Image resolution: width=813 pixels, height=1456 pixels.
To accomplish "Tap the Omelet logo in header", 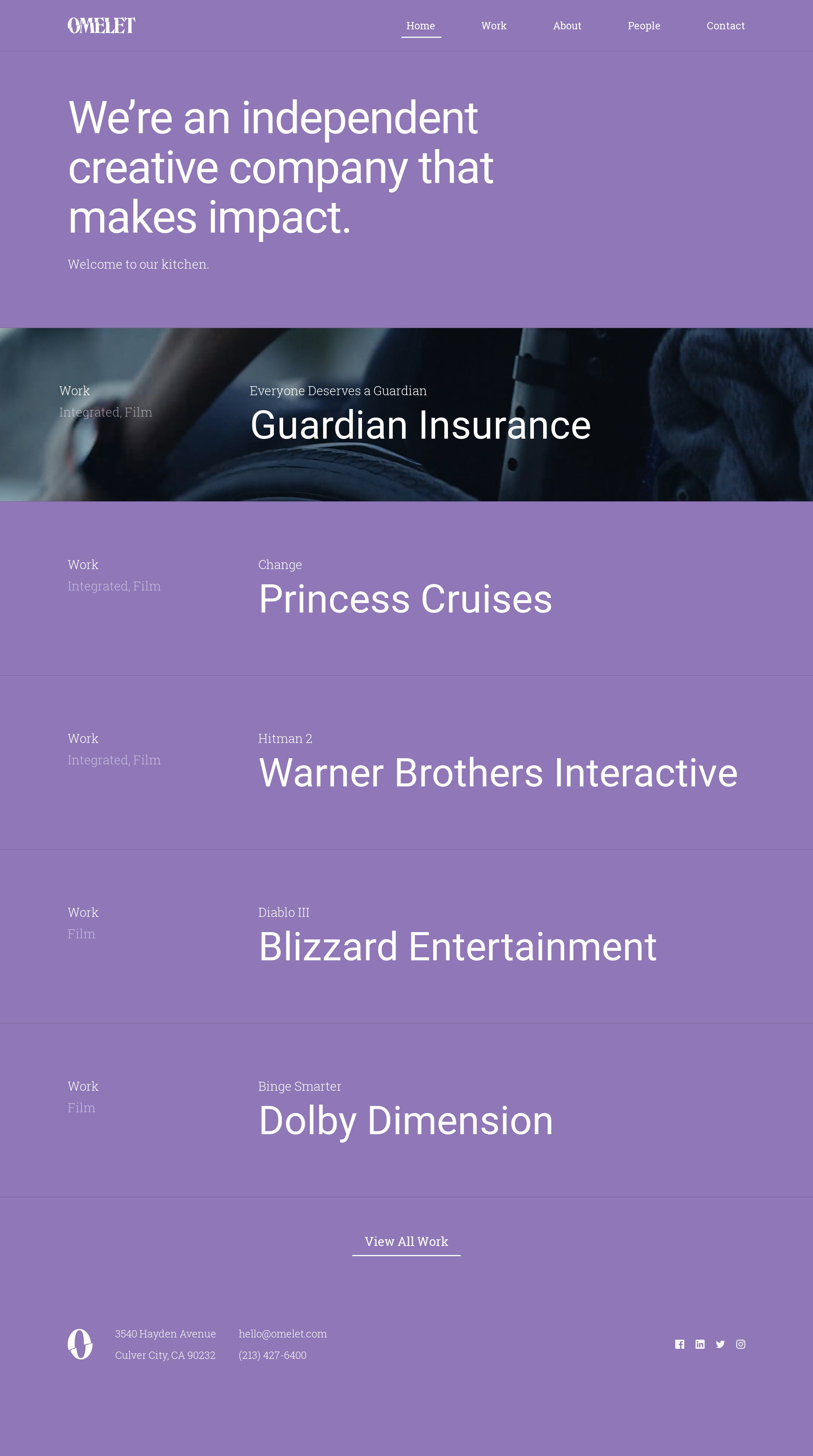I will [101, 25].
